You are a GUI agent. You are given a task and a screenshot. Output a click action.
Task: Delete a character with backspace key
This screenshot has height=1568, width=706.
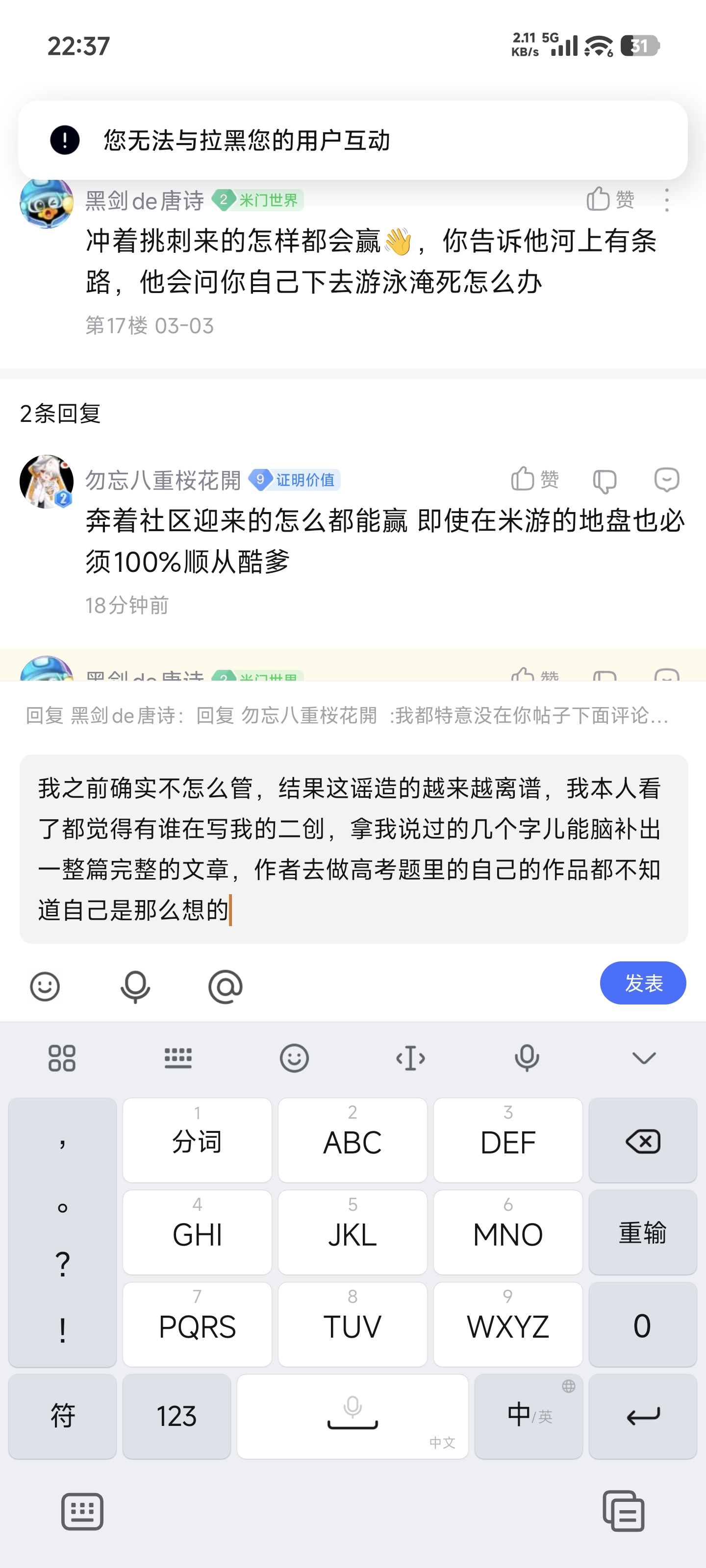(642, 1141)
